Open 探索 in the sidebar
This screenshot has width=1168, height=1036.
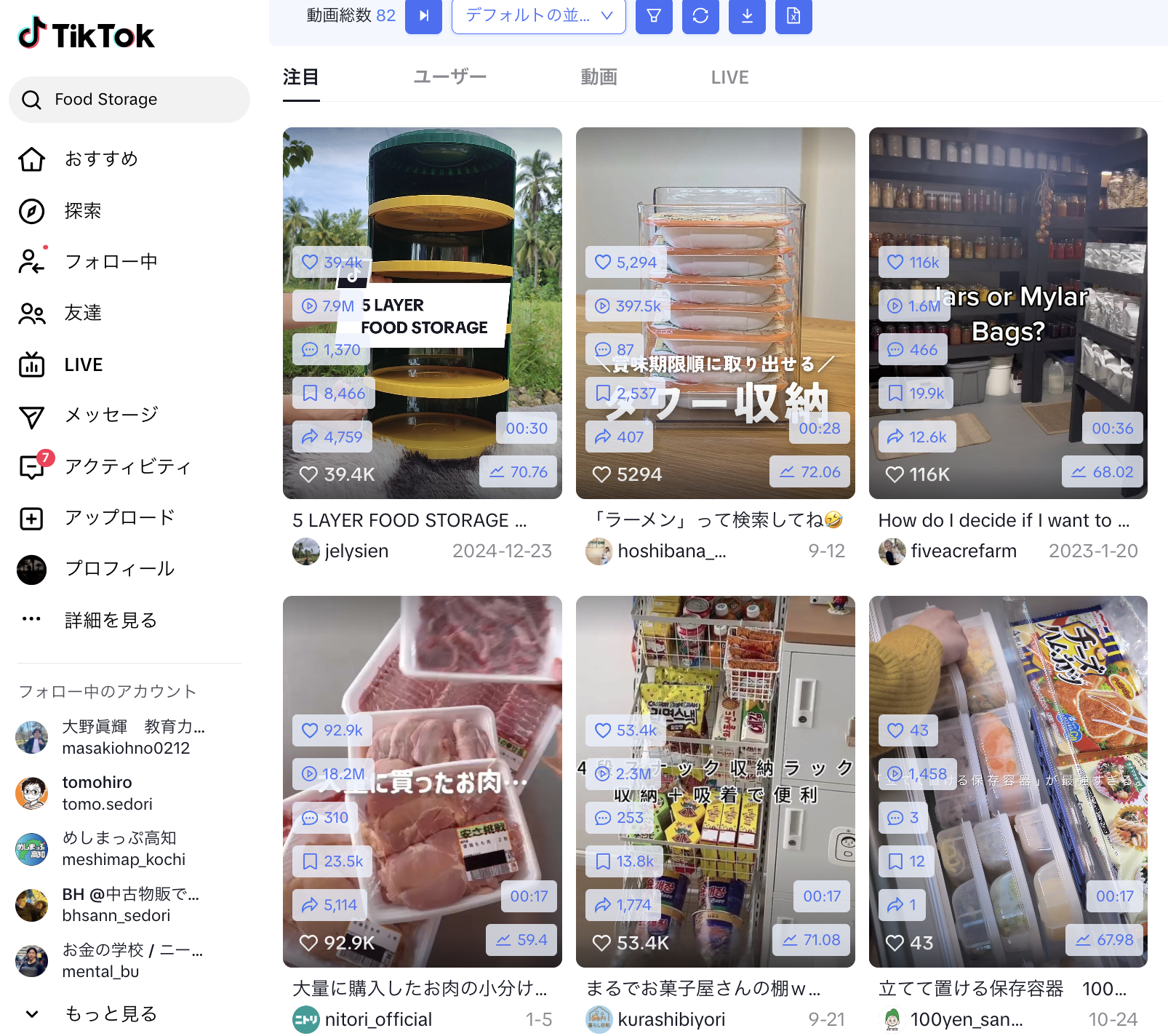pyautogui.click(x=82, y=211)
